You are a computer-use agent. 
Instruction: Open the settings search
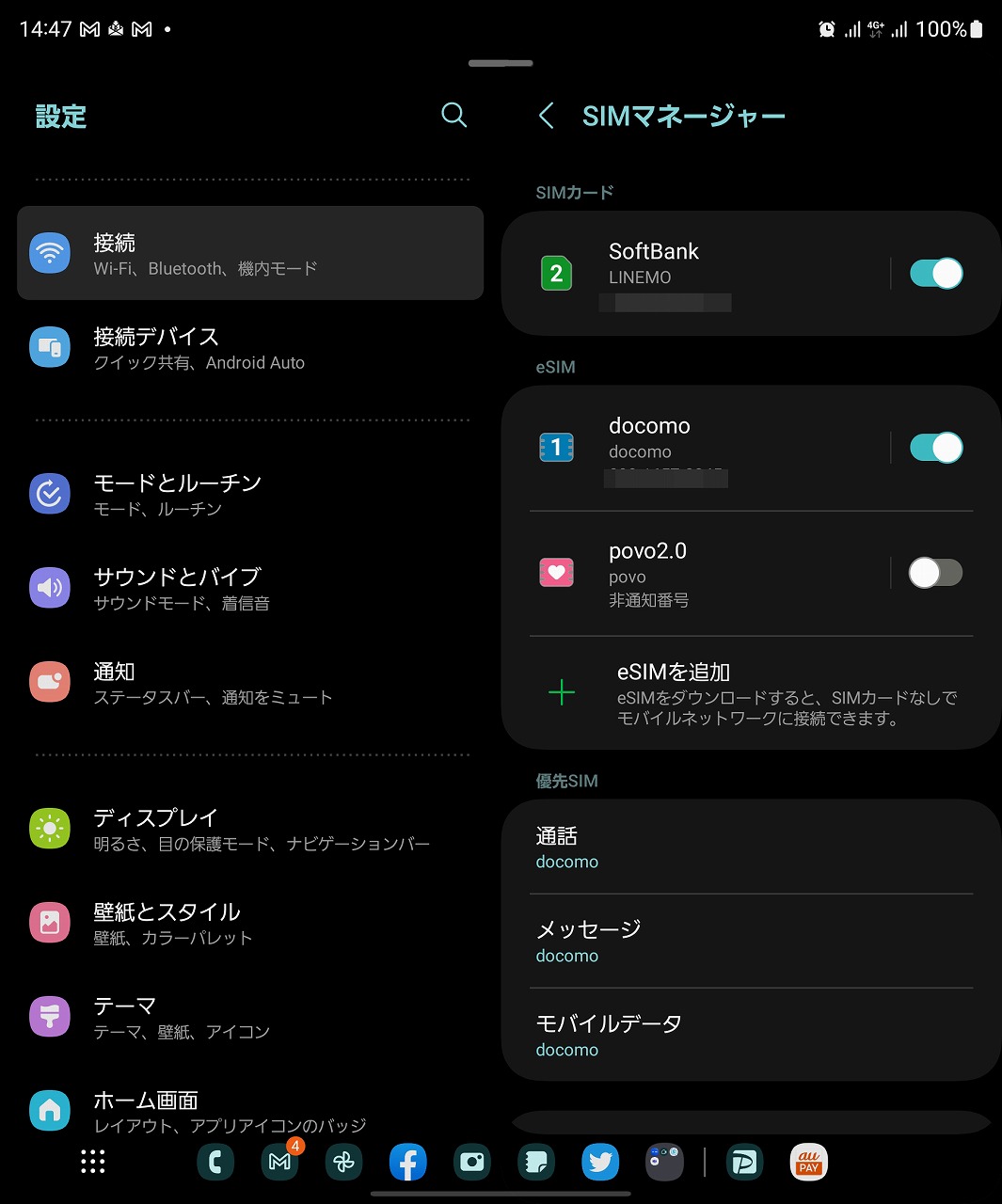pyautogui.click(x=453, y=115)
